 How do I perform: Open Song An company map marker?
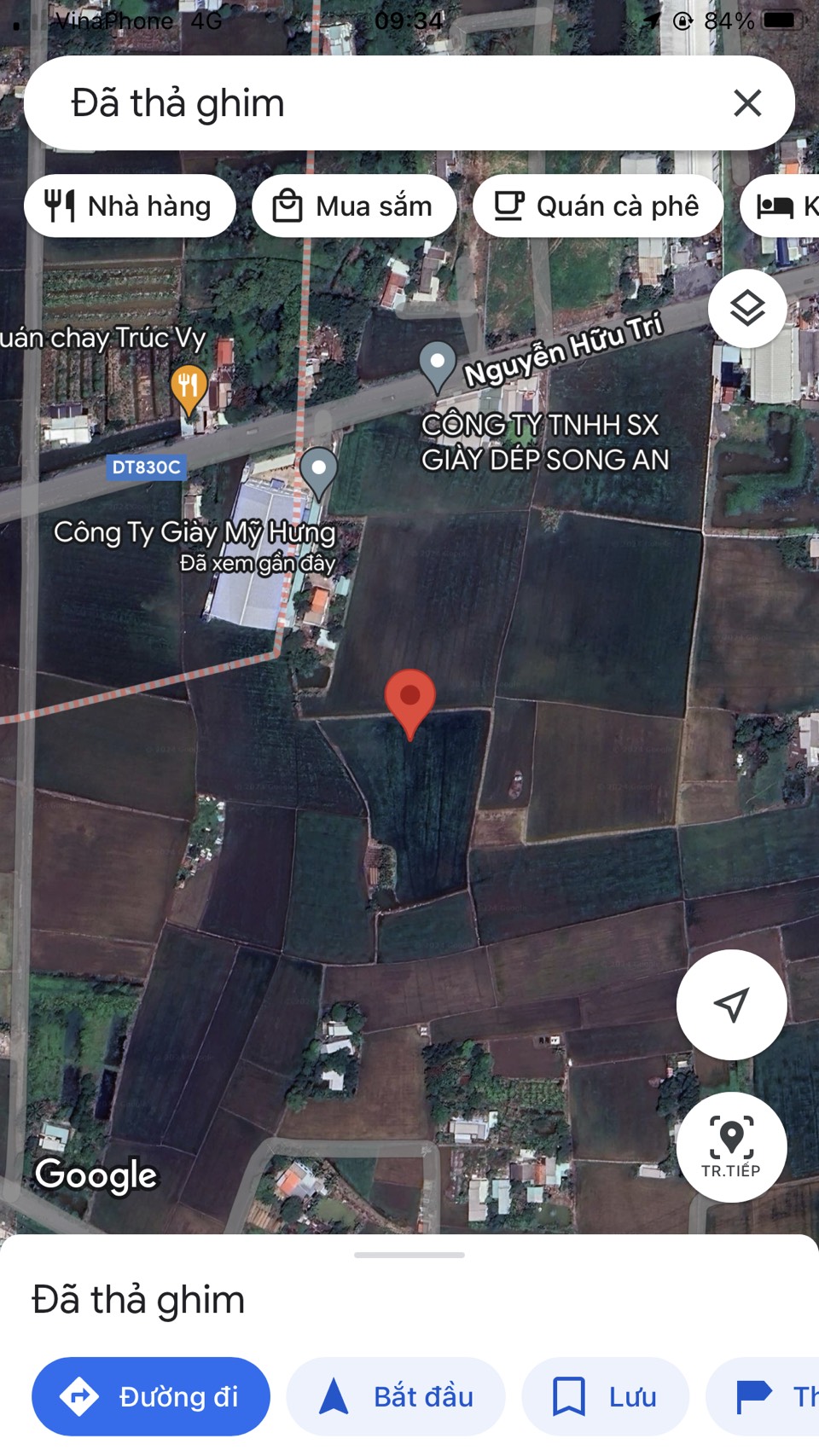click(438, 364)
